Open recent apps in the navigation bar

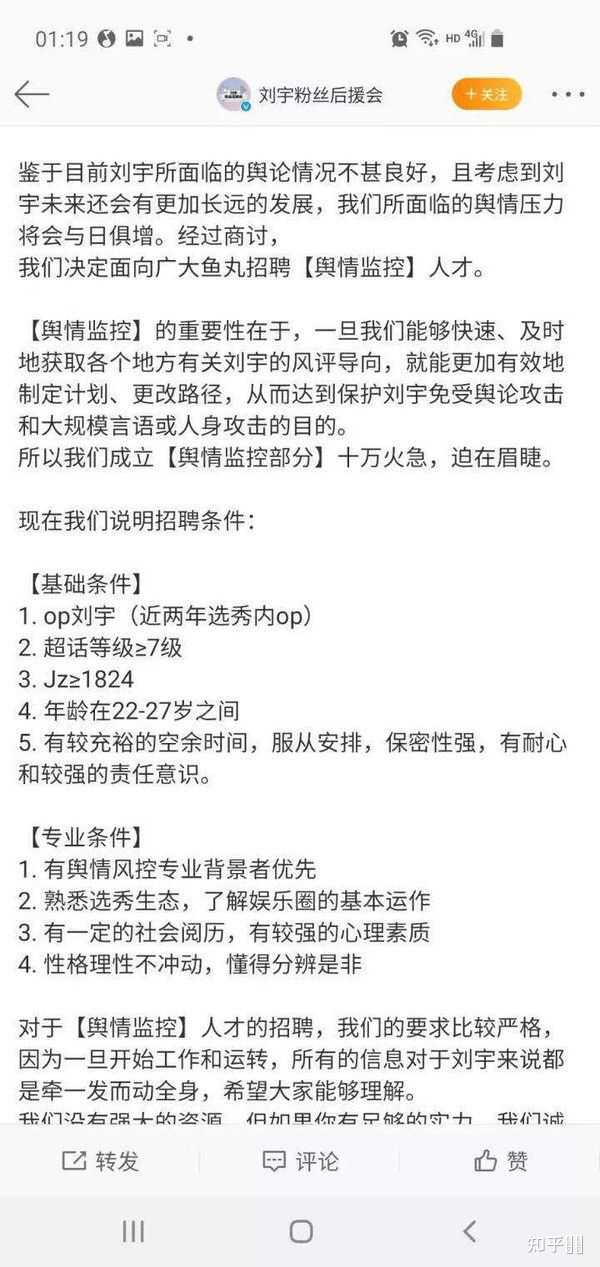132,1231
